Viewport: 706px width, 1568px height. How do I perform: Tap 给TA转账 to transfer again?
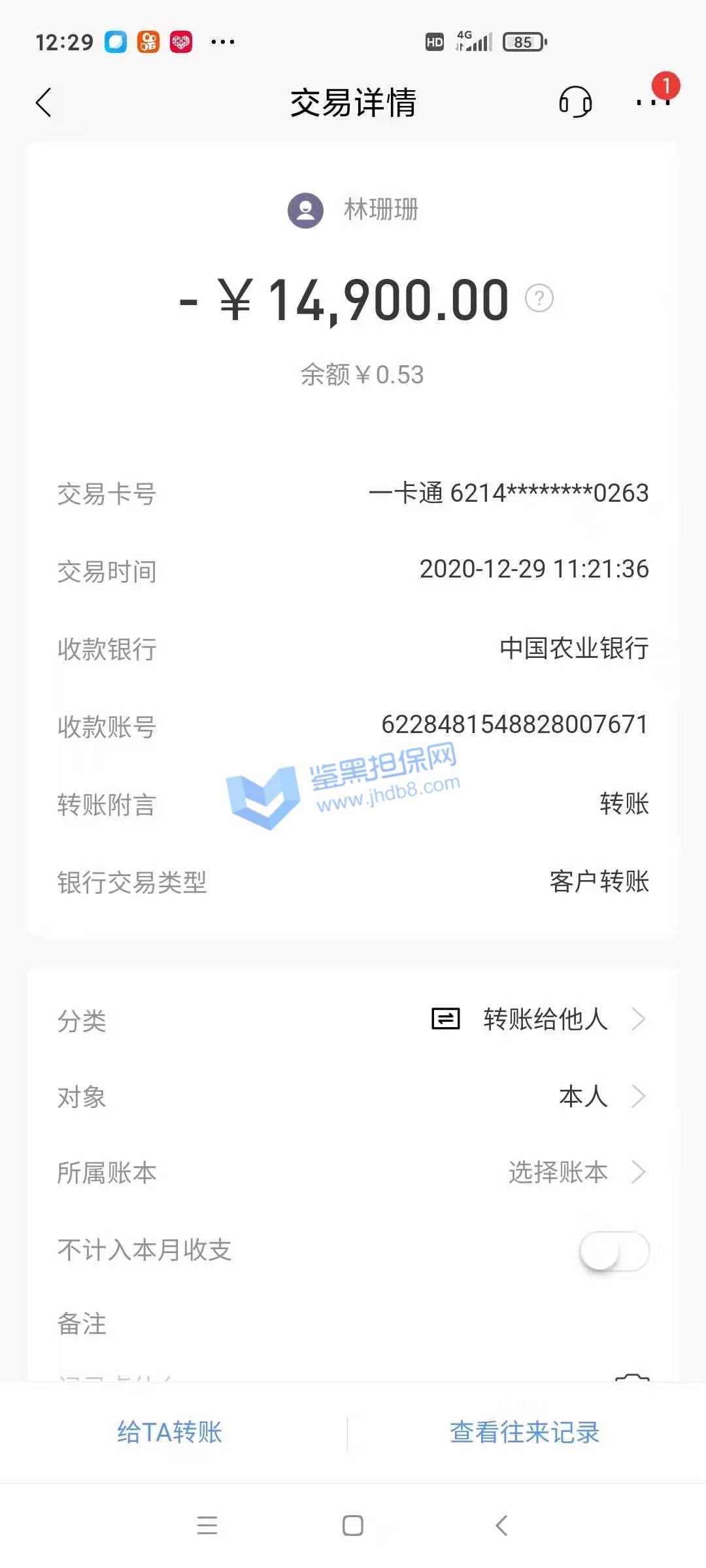click(x=170, y=1433)
